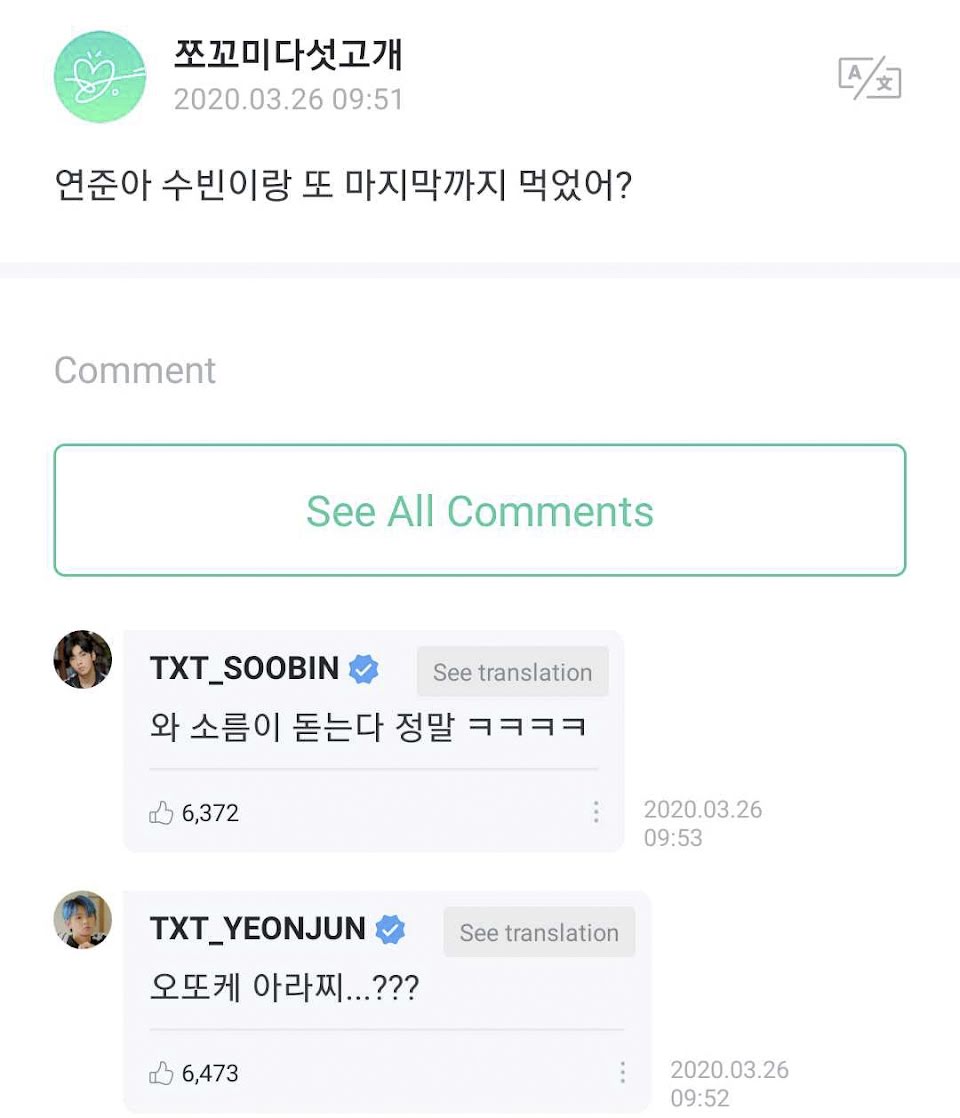
Task: See translation of TXT_YEONJUN's comment
Action: 539,932
